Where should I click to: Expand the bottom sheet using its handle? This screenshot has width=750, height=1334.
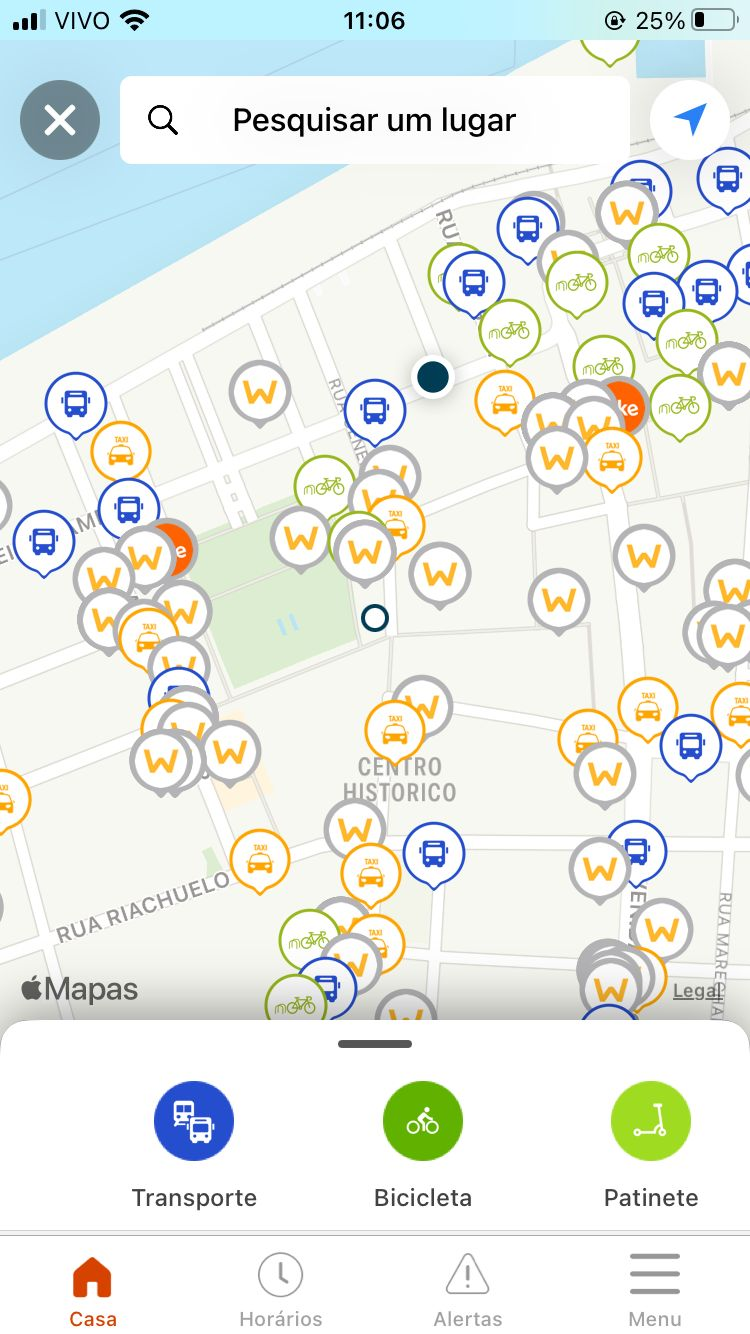pos(375,1044)
